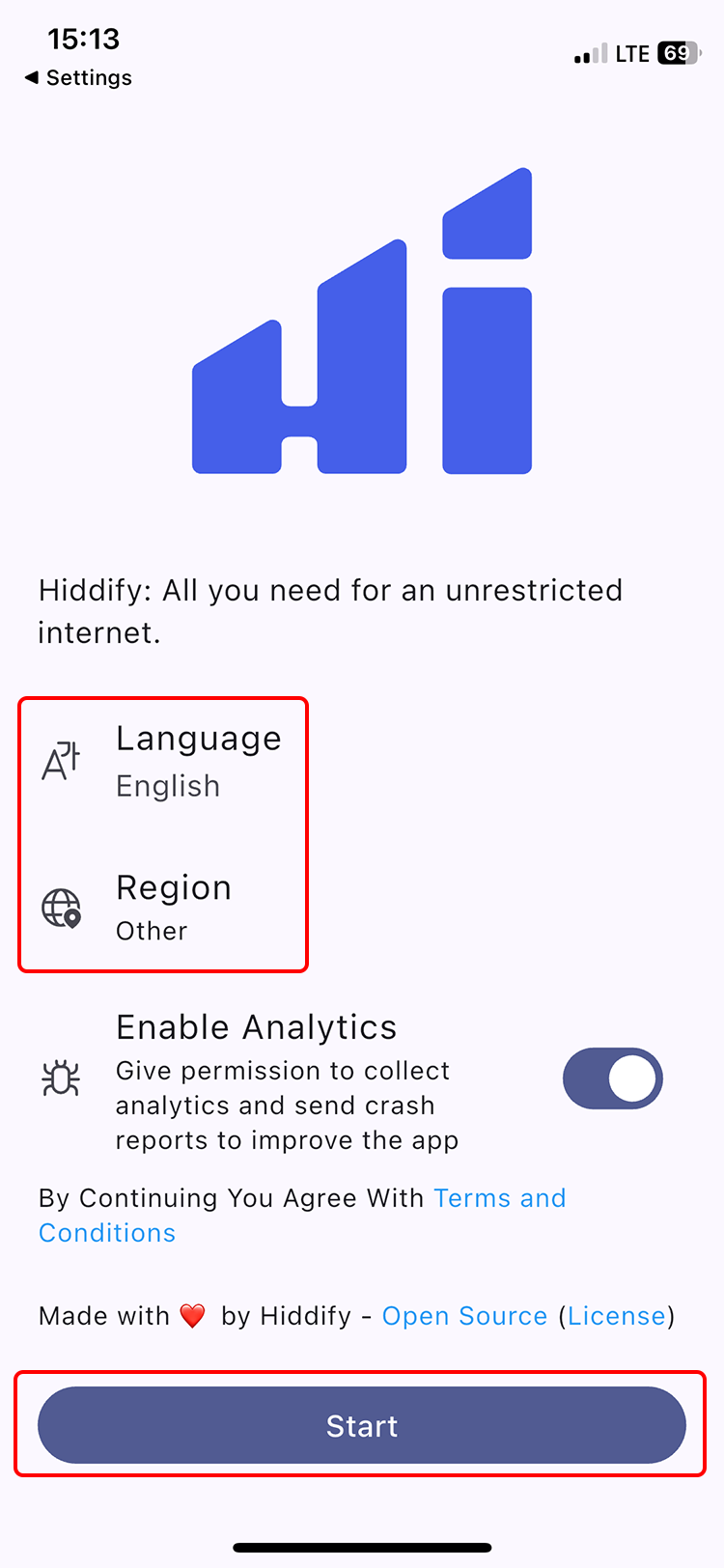Open the Open Source link
The width and height of the screenshot is (724, 1568).
click(x=464, y=1316)
